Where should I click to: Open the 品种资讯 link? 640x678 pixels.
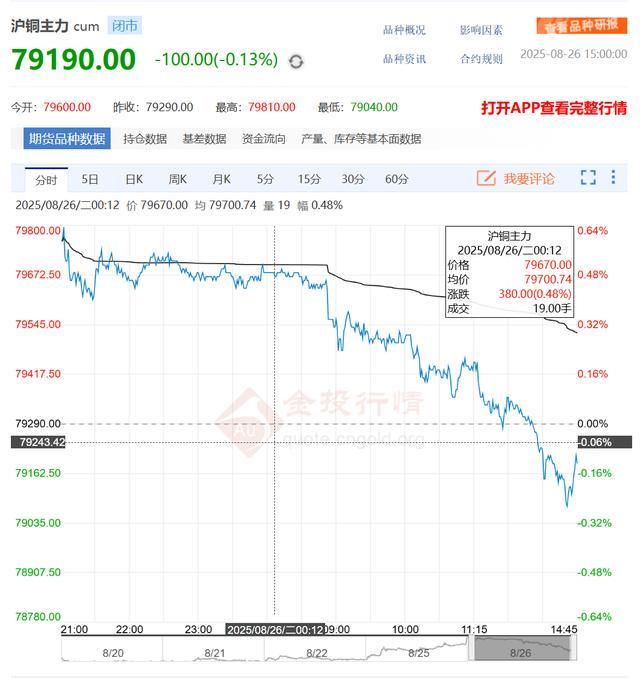click(x=404, y=59)
